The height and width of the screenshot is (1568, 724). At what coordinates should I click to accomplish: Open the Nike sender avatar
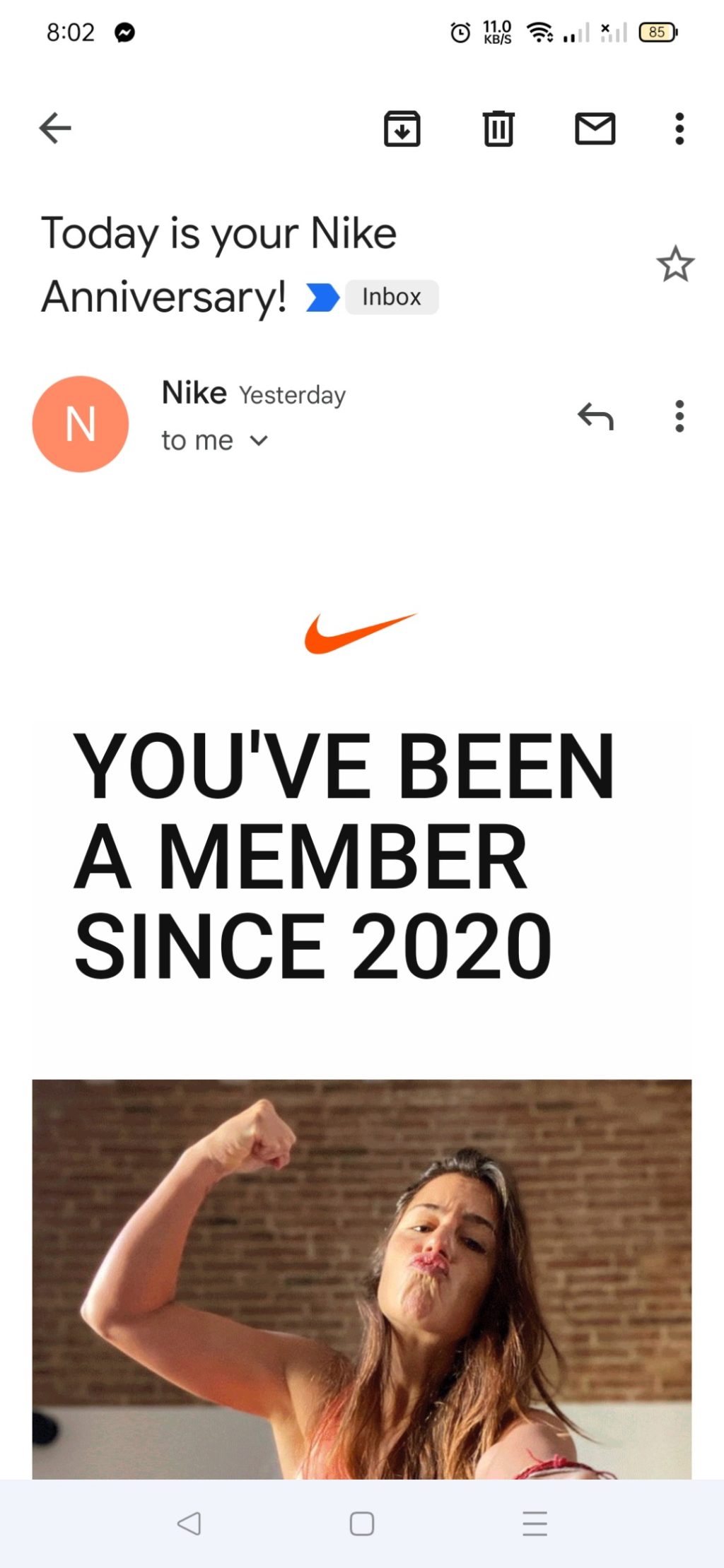[x=81, y=424]
